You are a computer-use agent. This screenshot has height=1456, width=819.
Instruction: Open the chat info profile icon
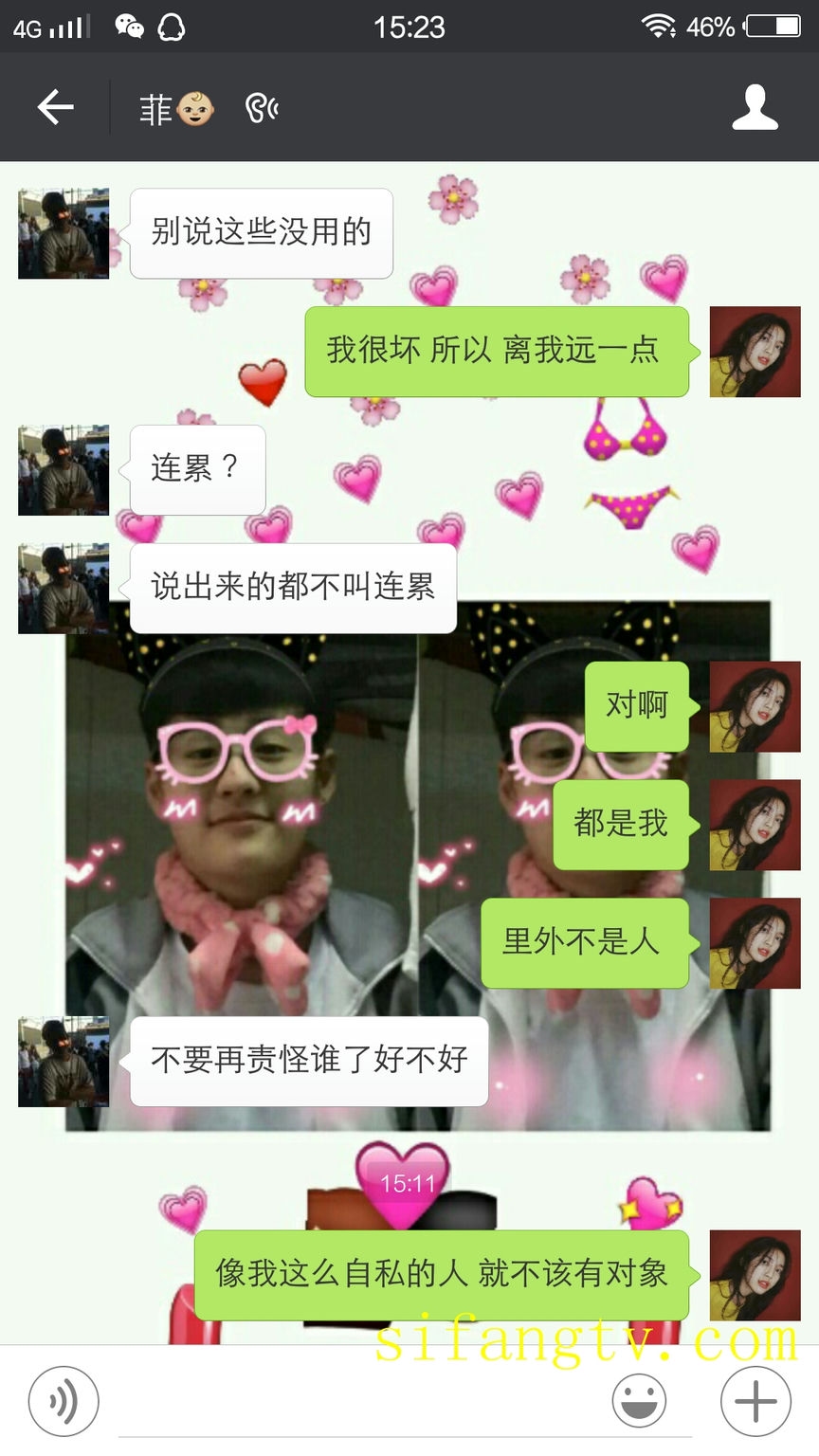755,107
